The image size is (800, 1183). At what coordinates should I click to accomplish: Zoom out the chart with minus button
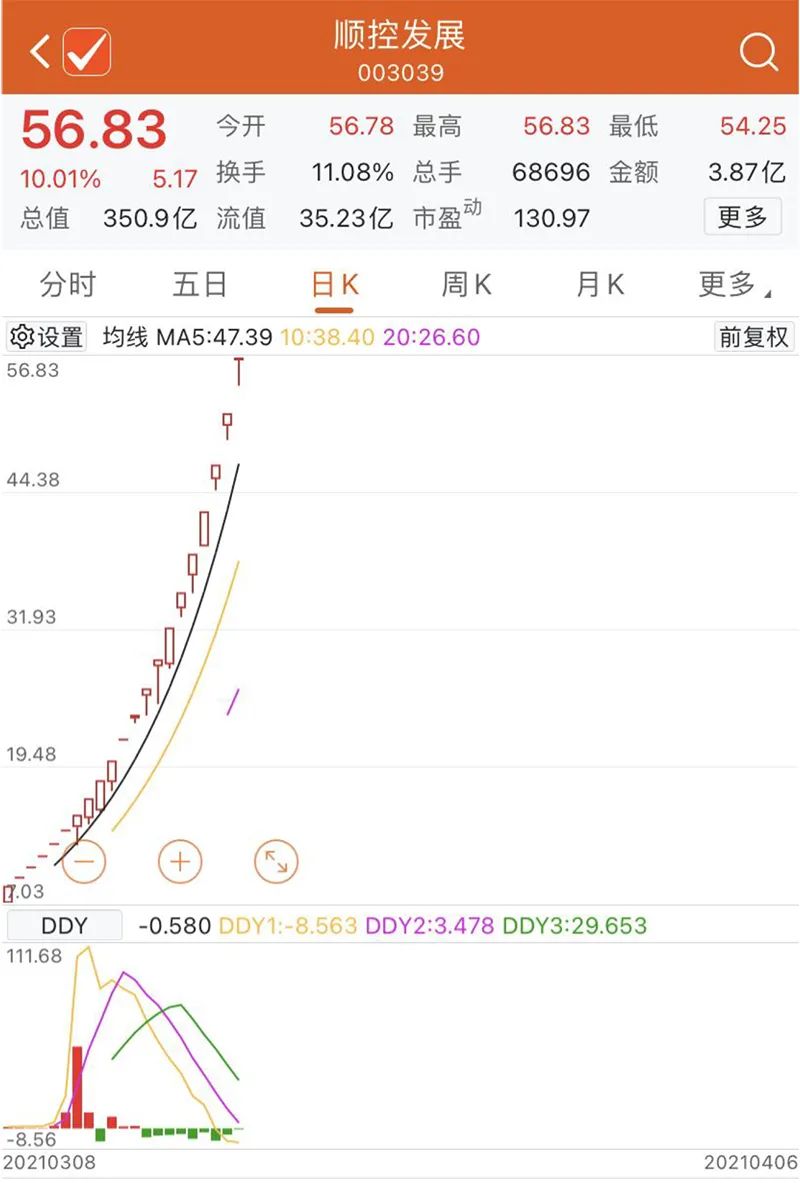84,861
